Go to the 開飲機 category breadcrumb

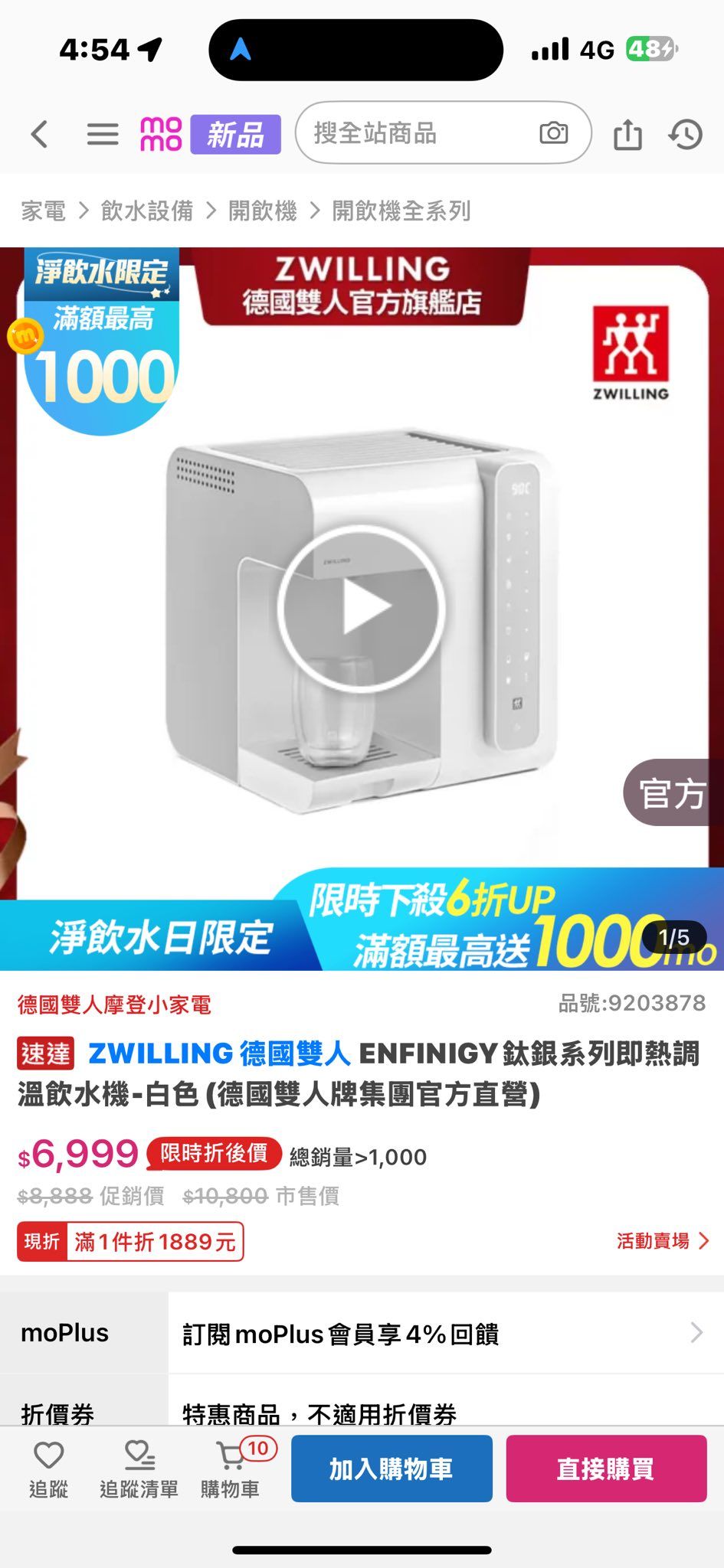coord(263,211)
